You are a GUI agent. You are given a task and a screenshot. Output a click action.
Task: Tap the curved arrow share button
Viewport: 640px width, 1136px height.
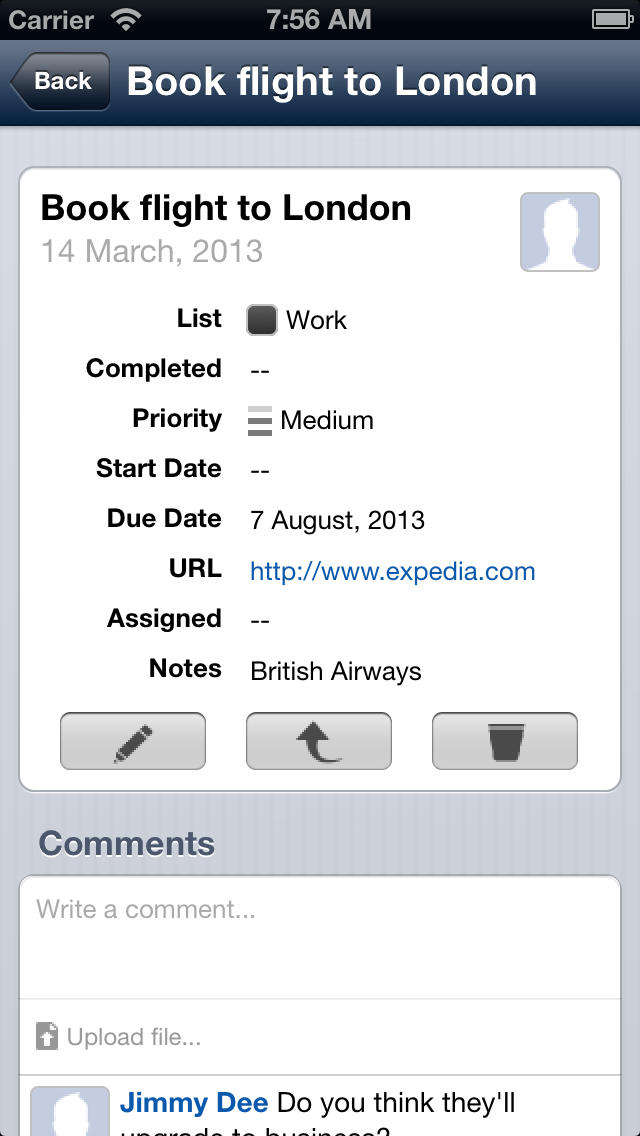click(319, 741)
